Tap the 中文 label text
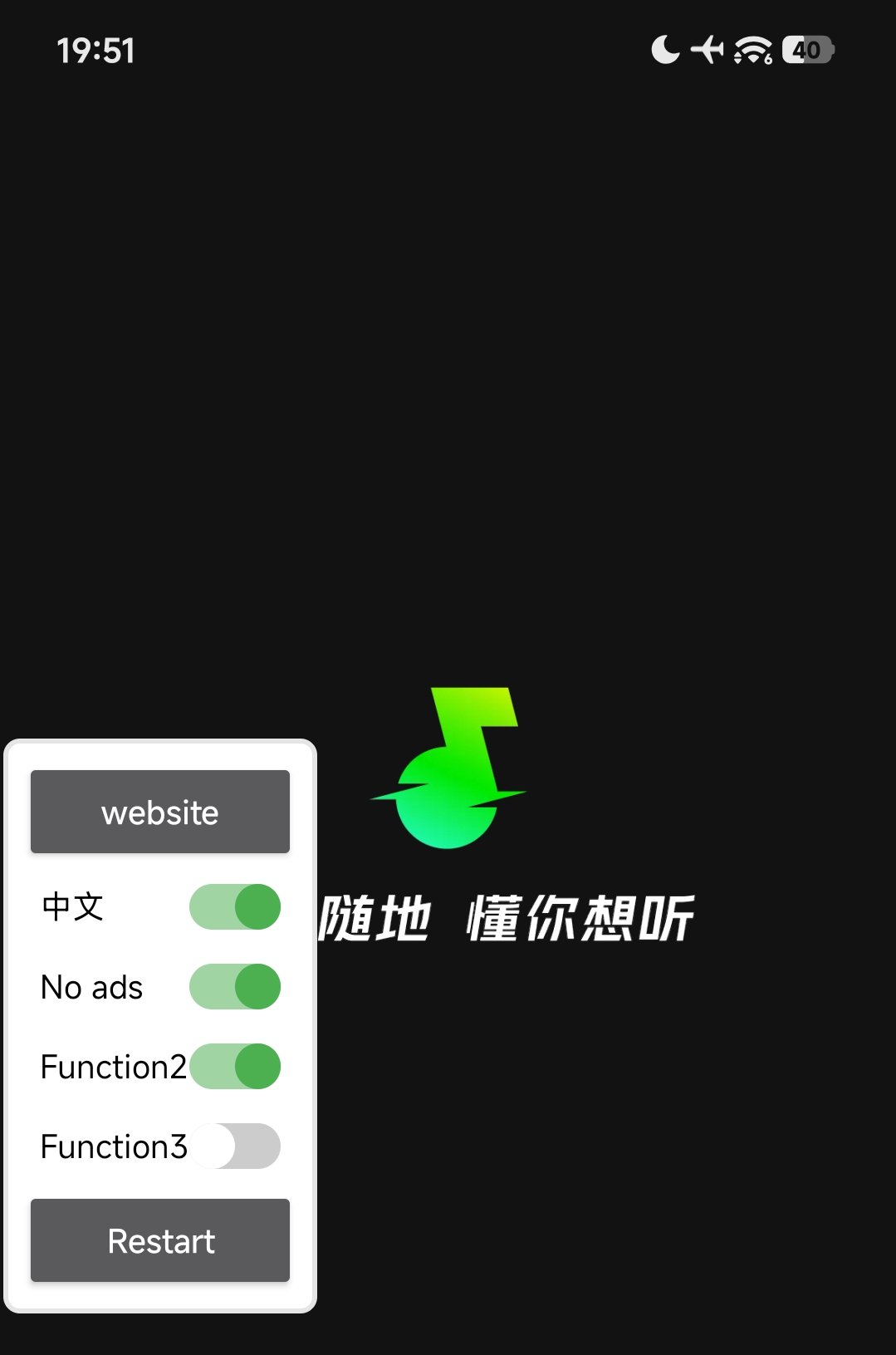 pos(72,908)
